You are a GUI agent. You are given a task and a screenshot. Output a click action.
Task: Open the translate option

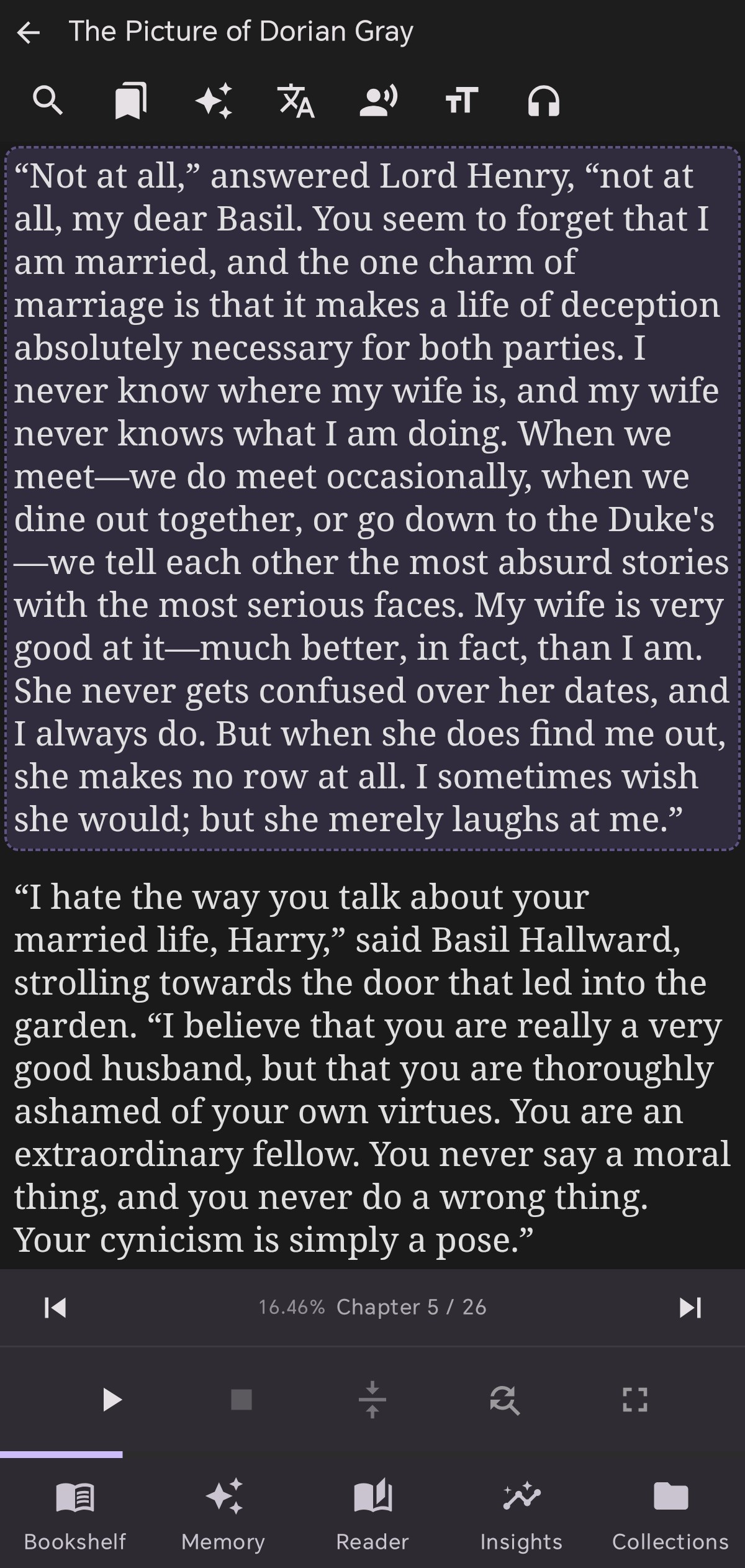coord(296,101)
